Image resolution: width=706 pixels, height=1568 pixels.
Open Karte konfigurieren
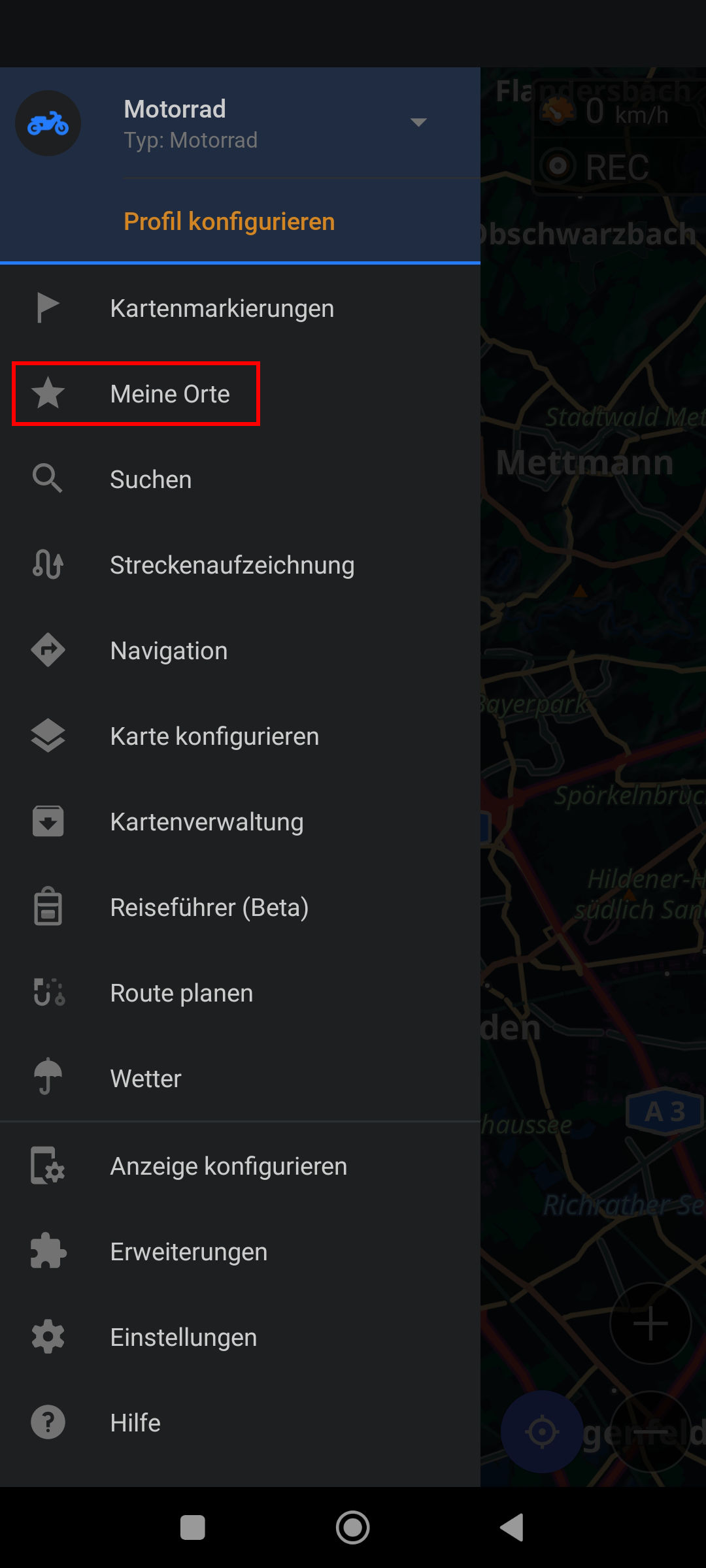click(240, 736)
